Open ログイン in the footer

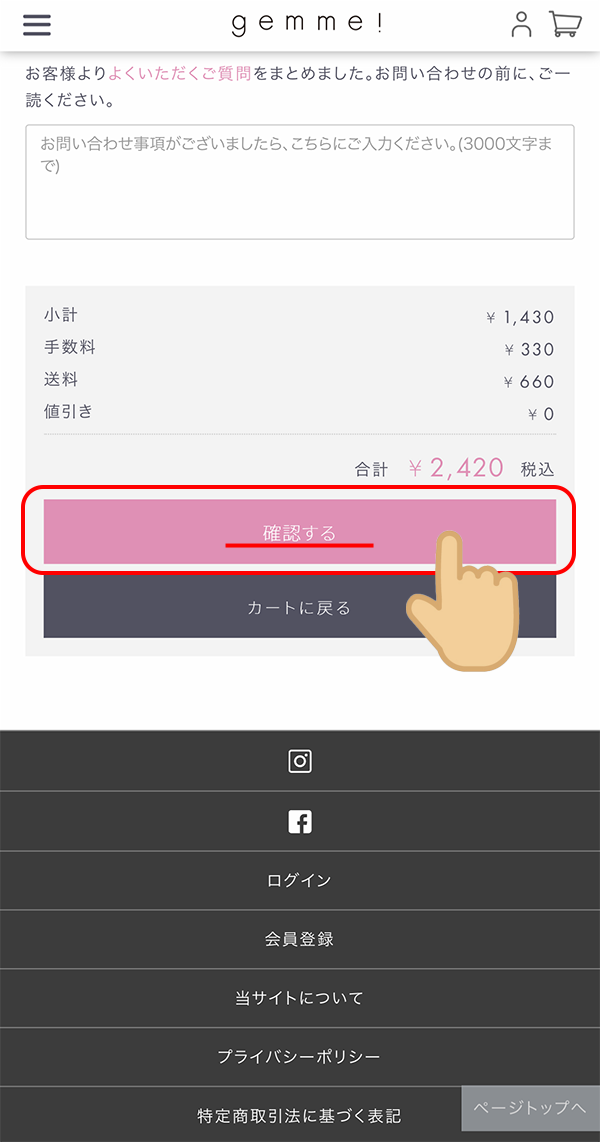point(300,881)
